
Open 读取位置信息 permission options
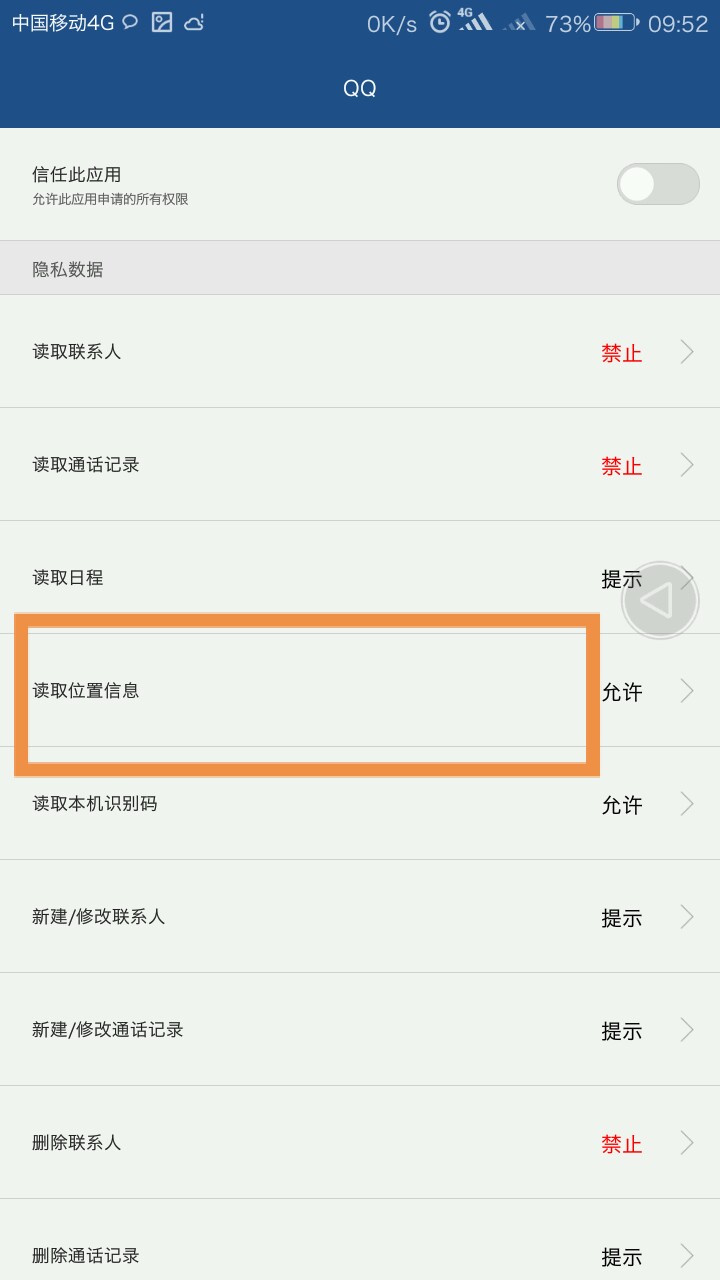coord(360,691)
